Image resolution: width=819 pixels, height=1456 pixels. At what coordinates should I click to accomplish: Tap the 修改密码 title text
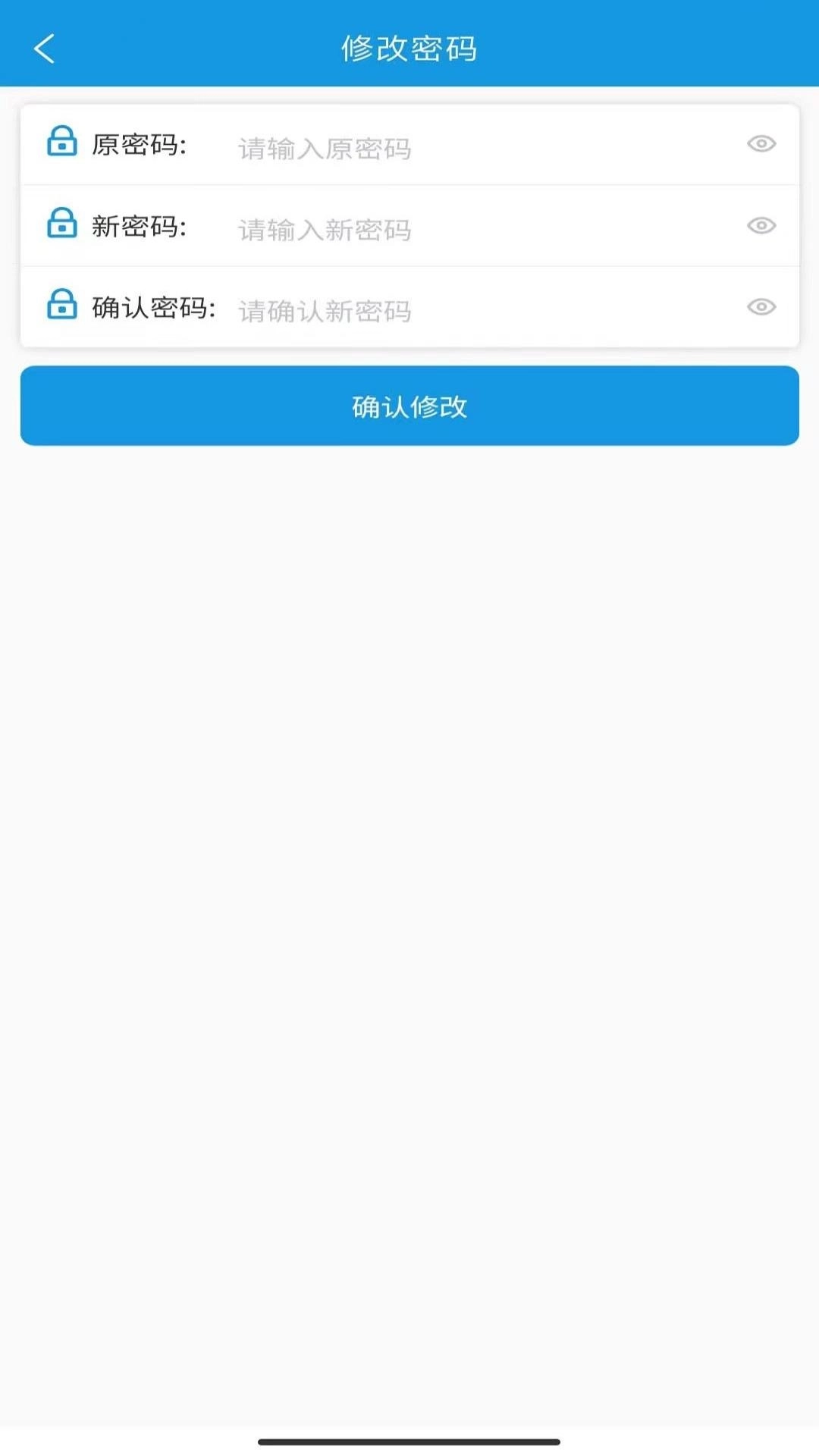409,47
